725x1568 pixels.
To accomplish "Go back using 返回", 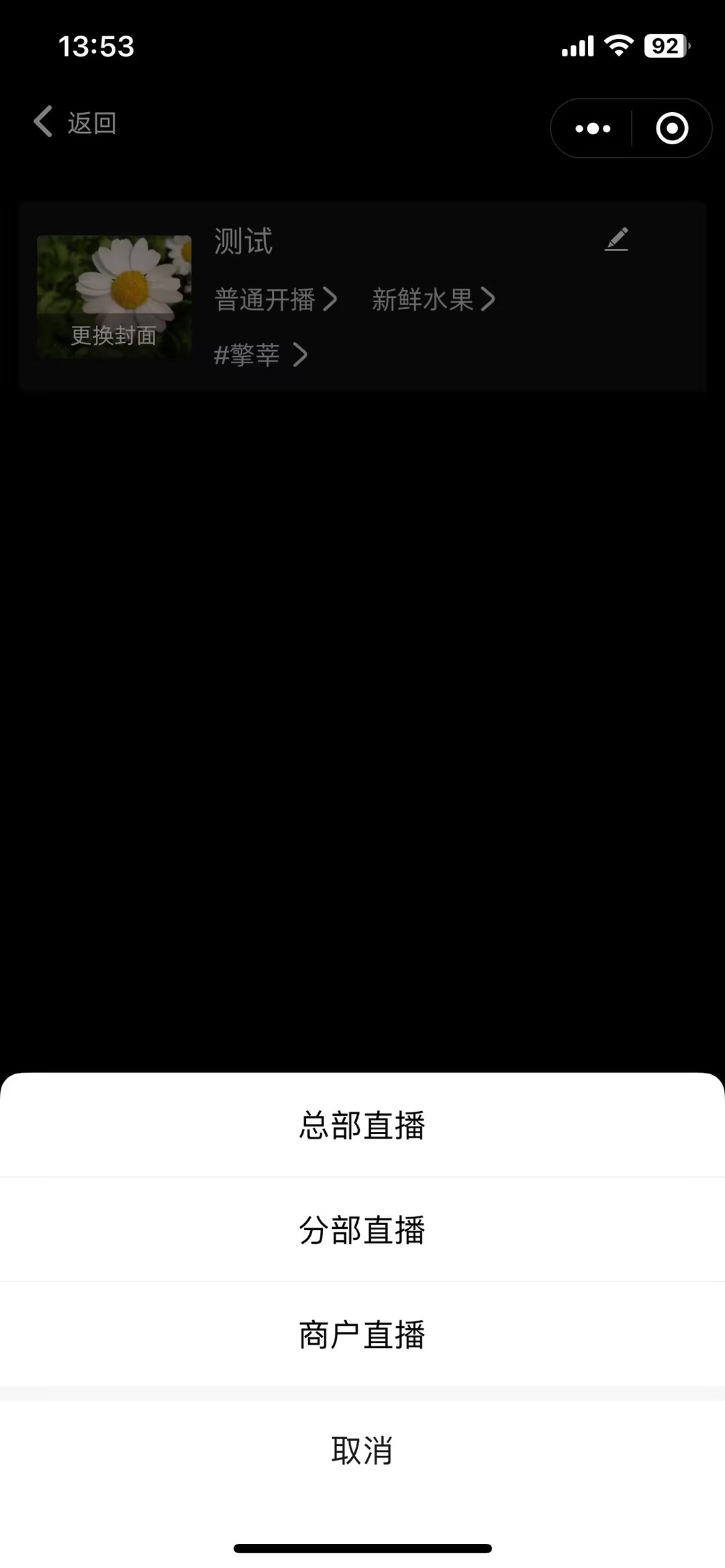I will coord(75,123).
